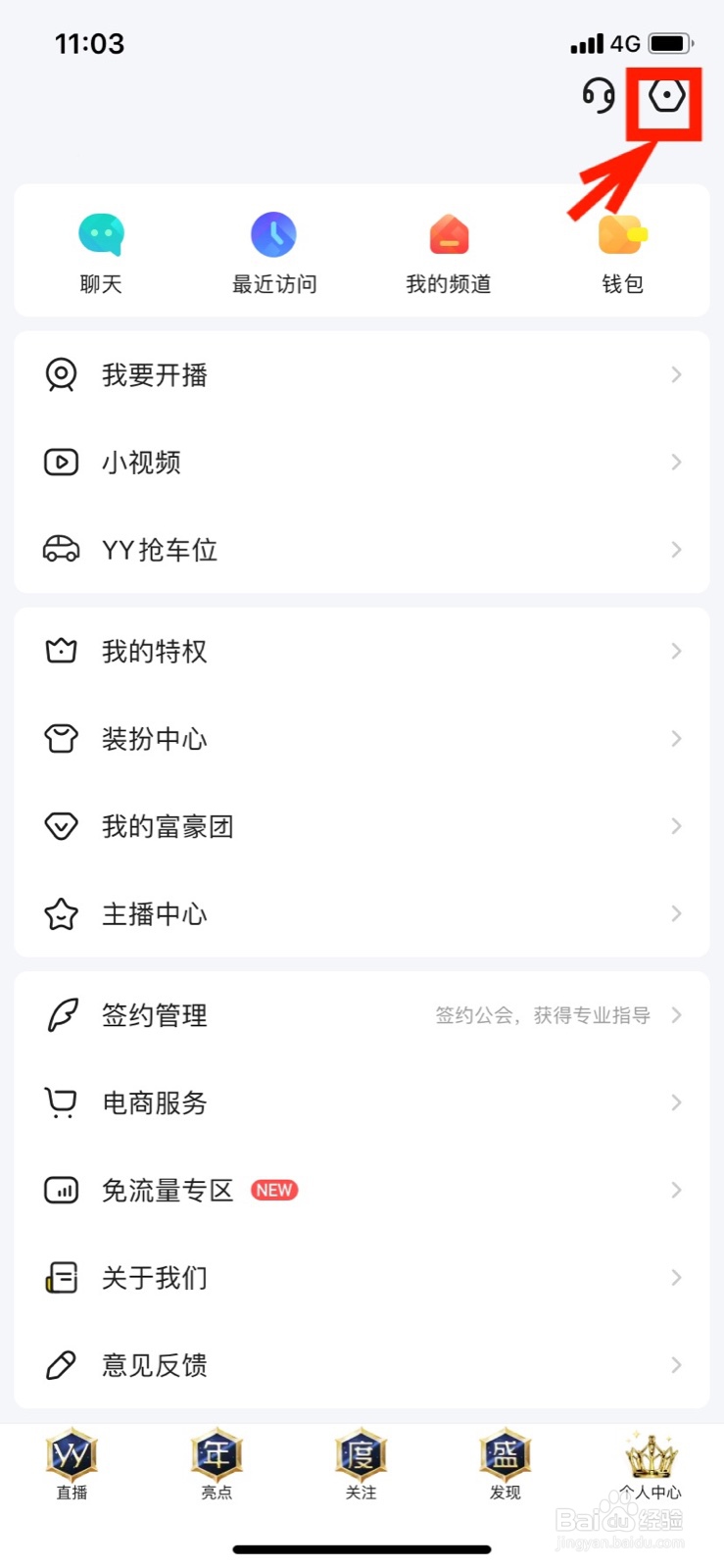
Task: Open 关于我们
Action: coord(362,1278)
